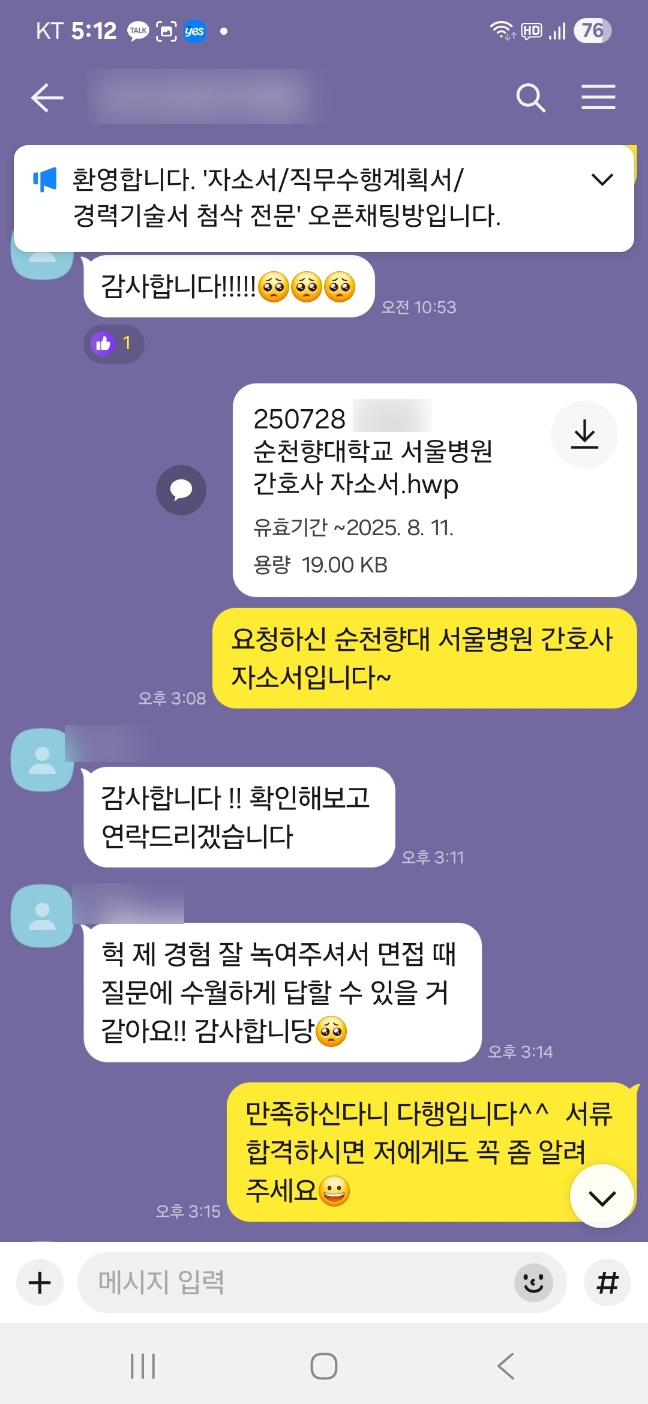Image resolution: width=648 pixels, height=1404 pixels.
Task: Open the profile of the 확인해보고 message sender
Action: 42,760
